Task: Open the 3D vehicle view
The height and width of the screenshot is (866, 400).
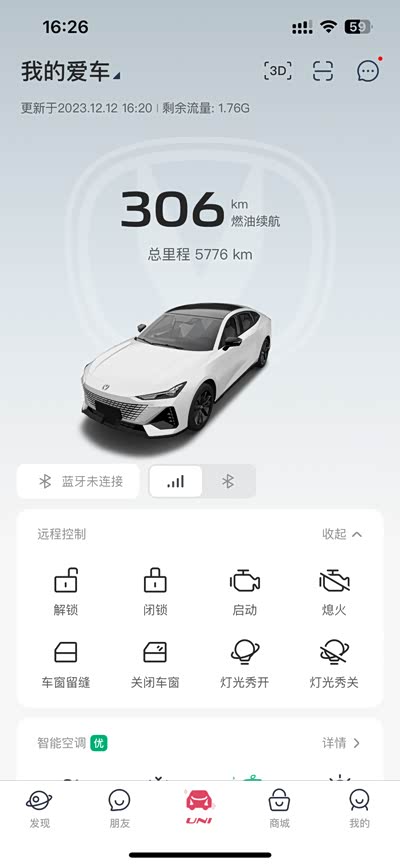Action: tap(277, 71)
